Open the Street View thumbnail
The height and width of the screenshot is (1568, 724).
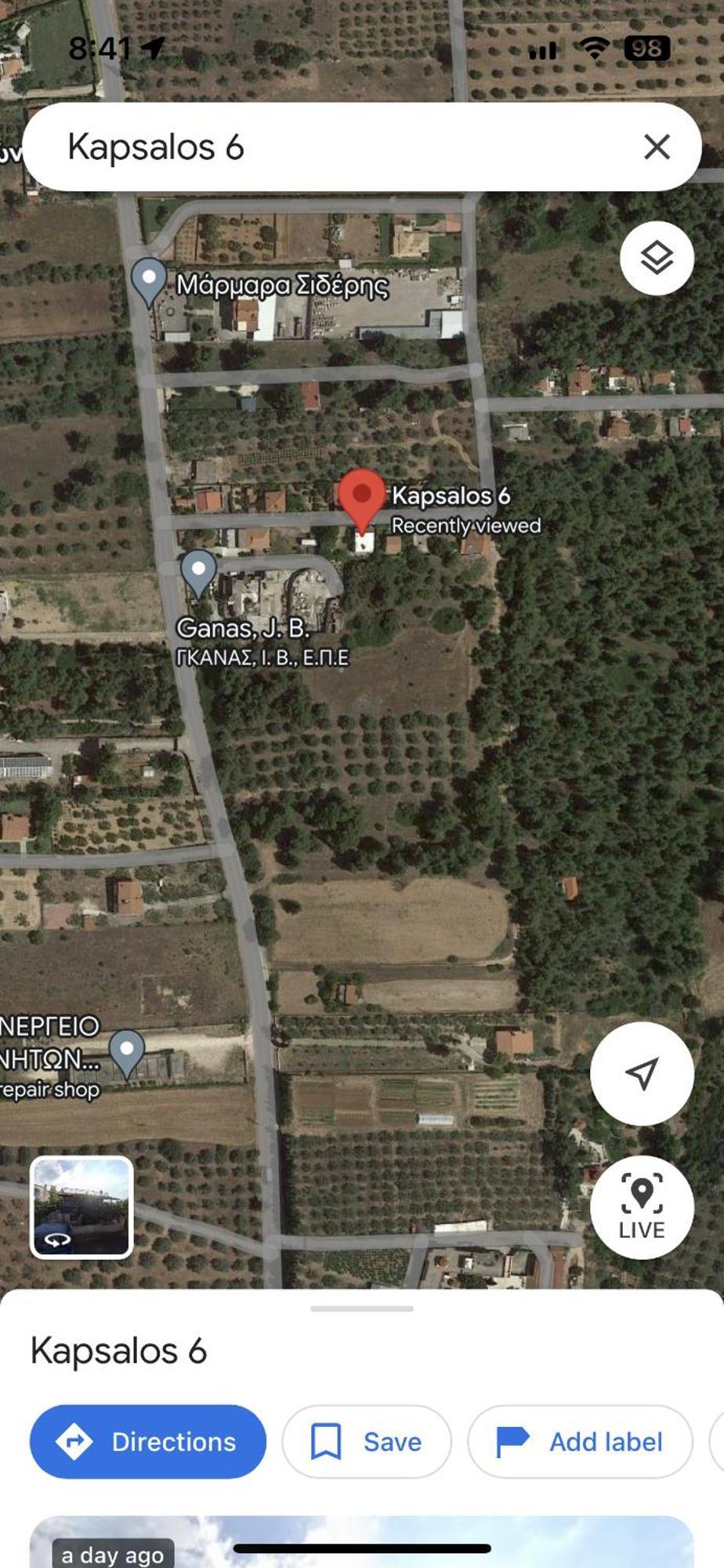pyautogui.click(x=81, y=1207)
